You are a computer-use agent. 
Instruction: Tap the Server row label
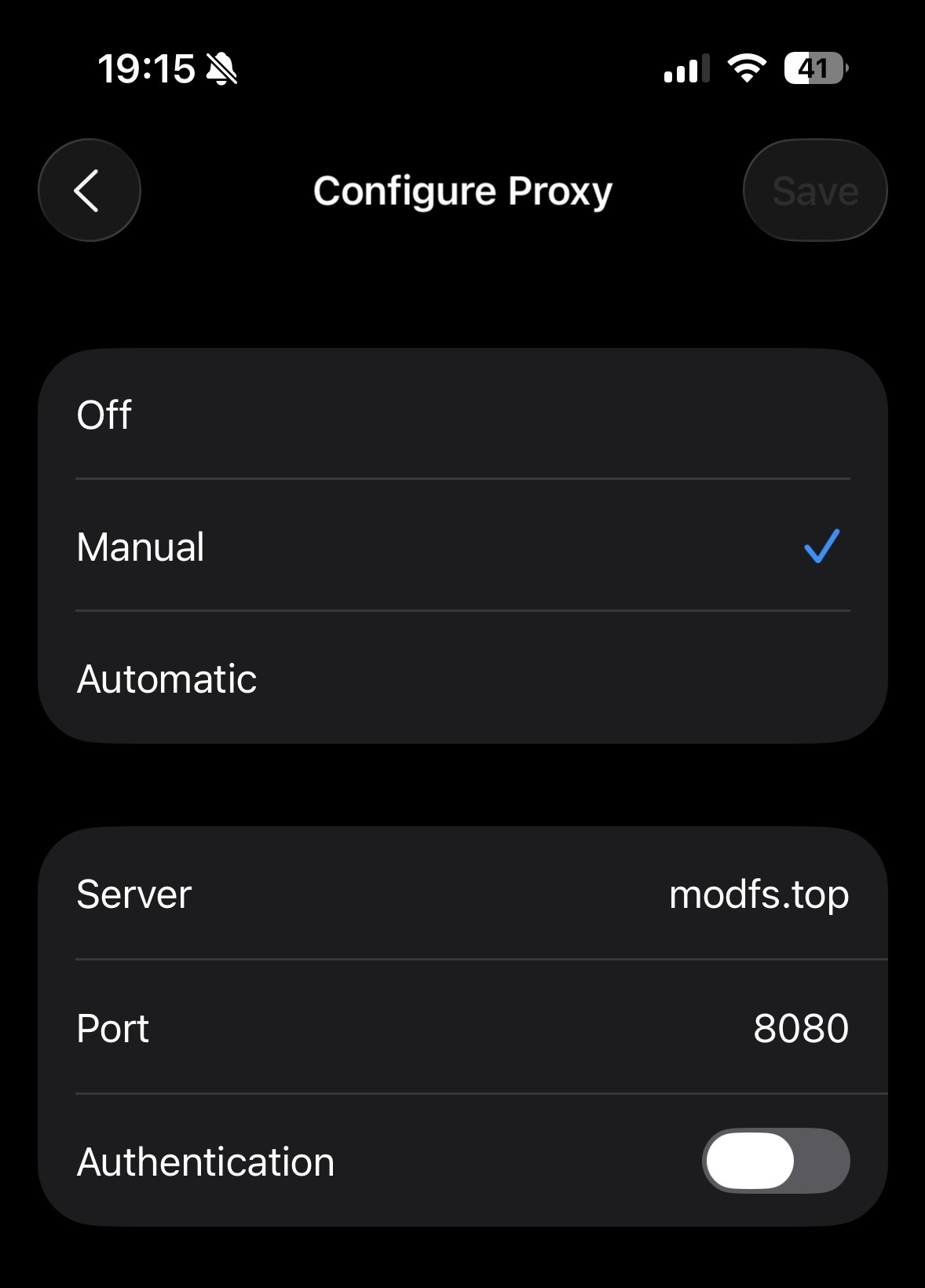click(132, 893)
